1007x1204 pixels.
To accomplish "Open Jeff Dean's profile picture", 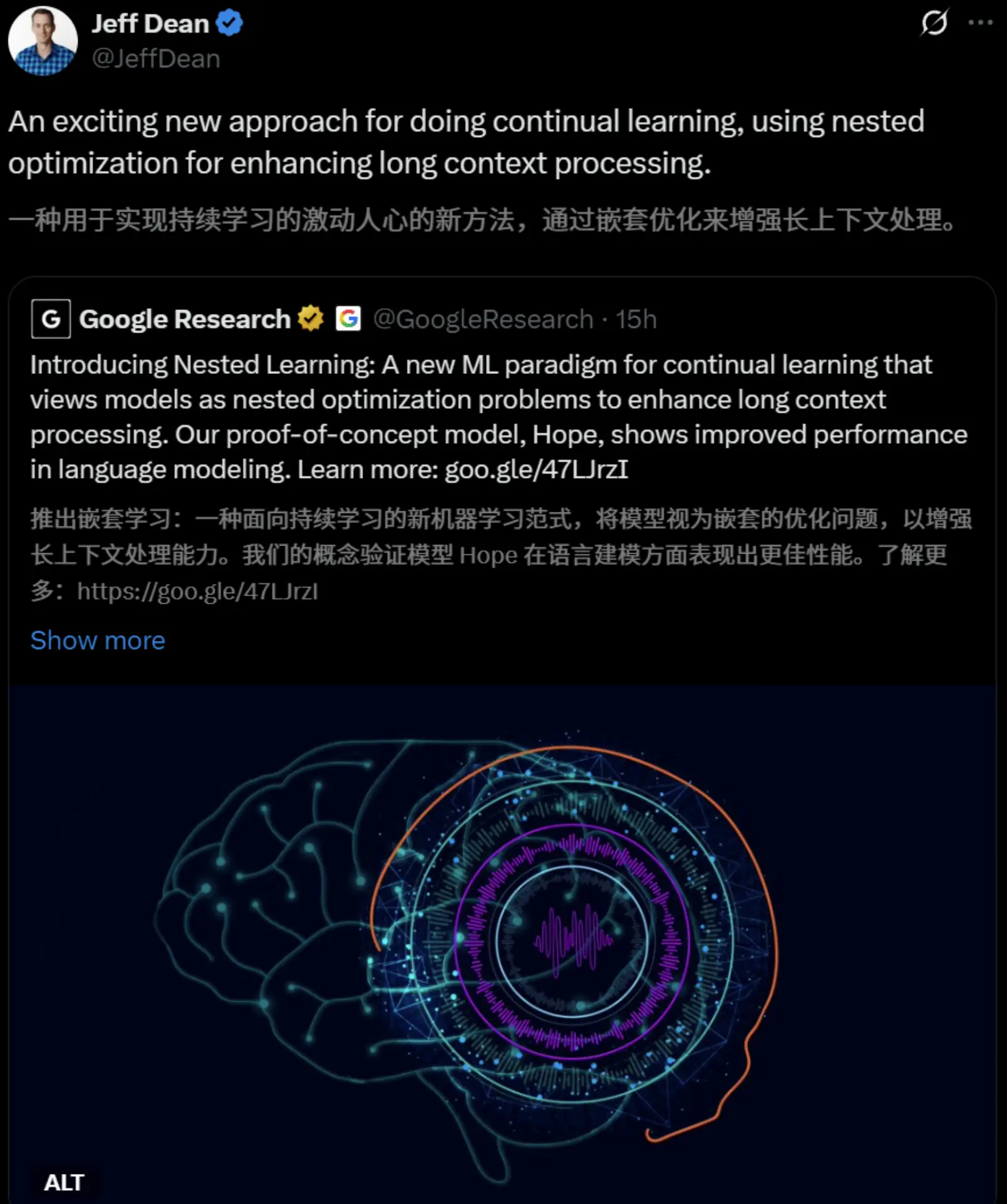I will 43,41.
